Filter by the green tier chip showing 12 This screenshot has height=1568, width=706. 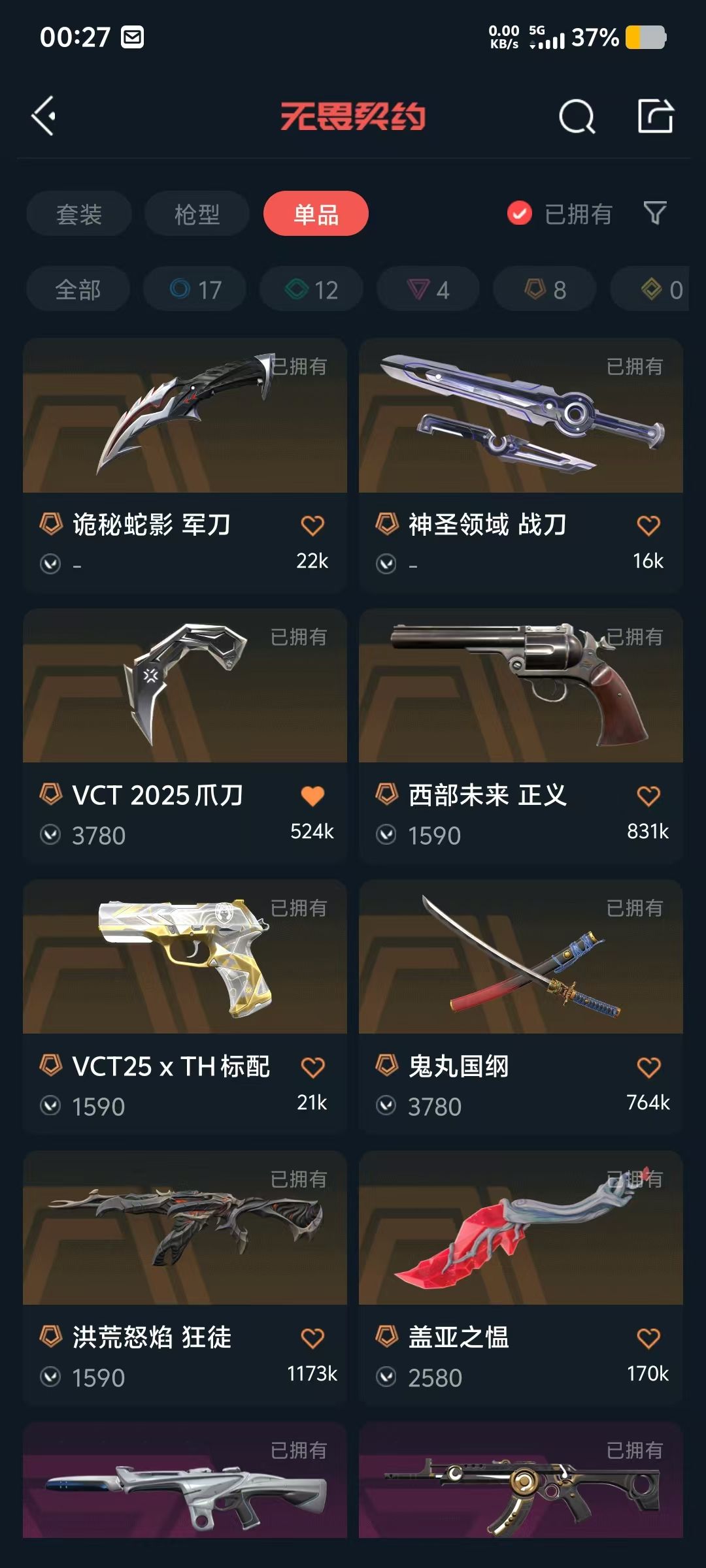coord(311,289)
